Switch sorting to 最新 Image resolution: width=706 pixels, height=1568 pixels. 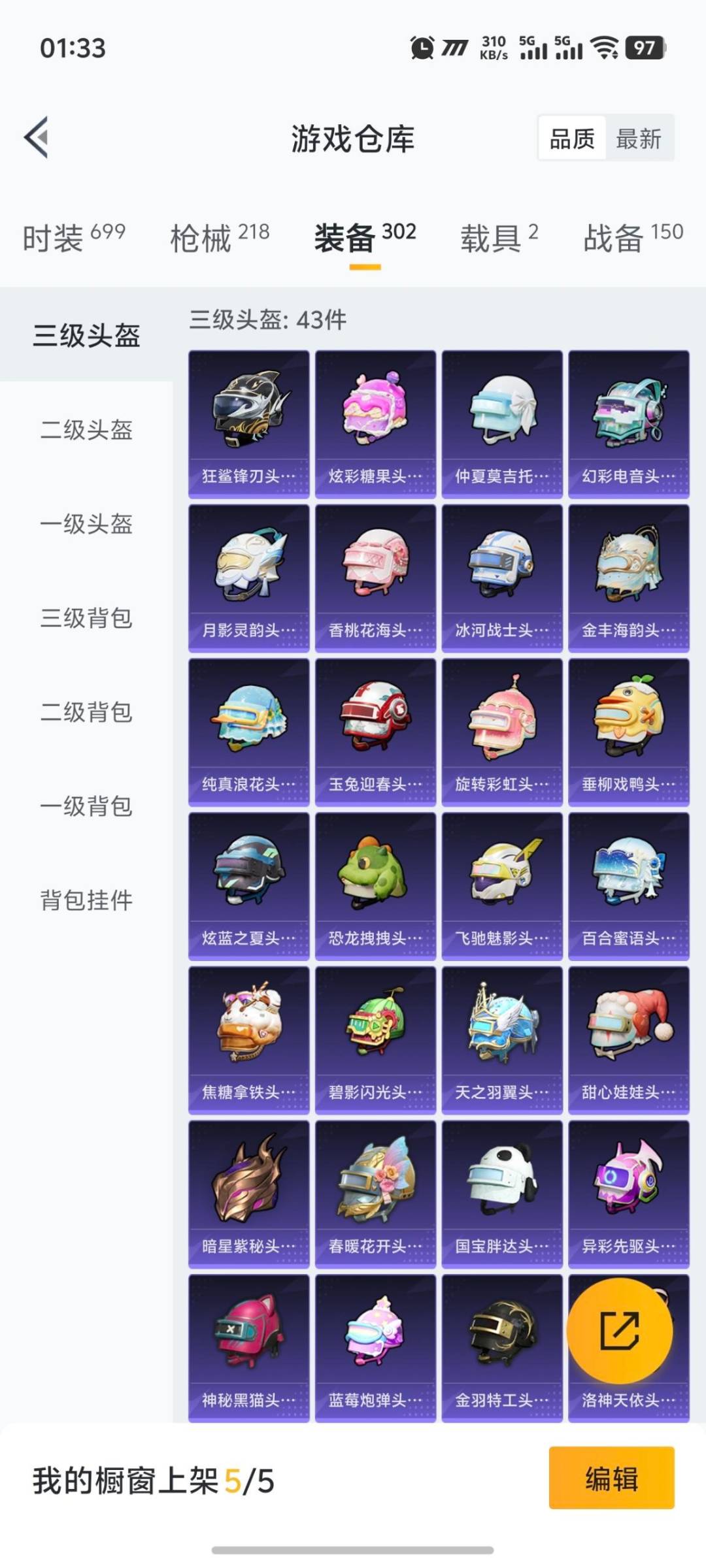pos(639,139)
